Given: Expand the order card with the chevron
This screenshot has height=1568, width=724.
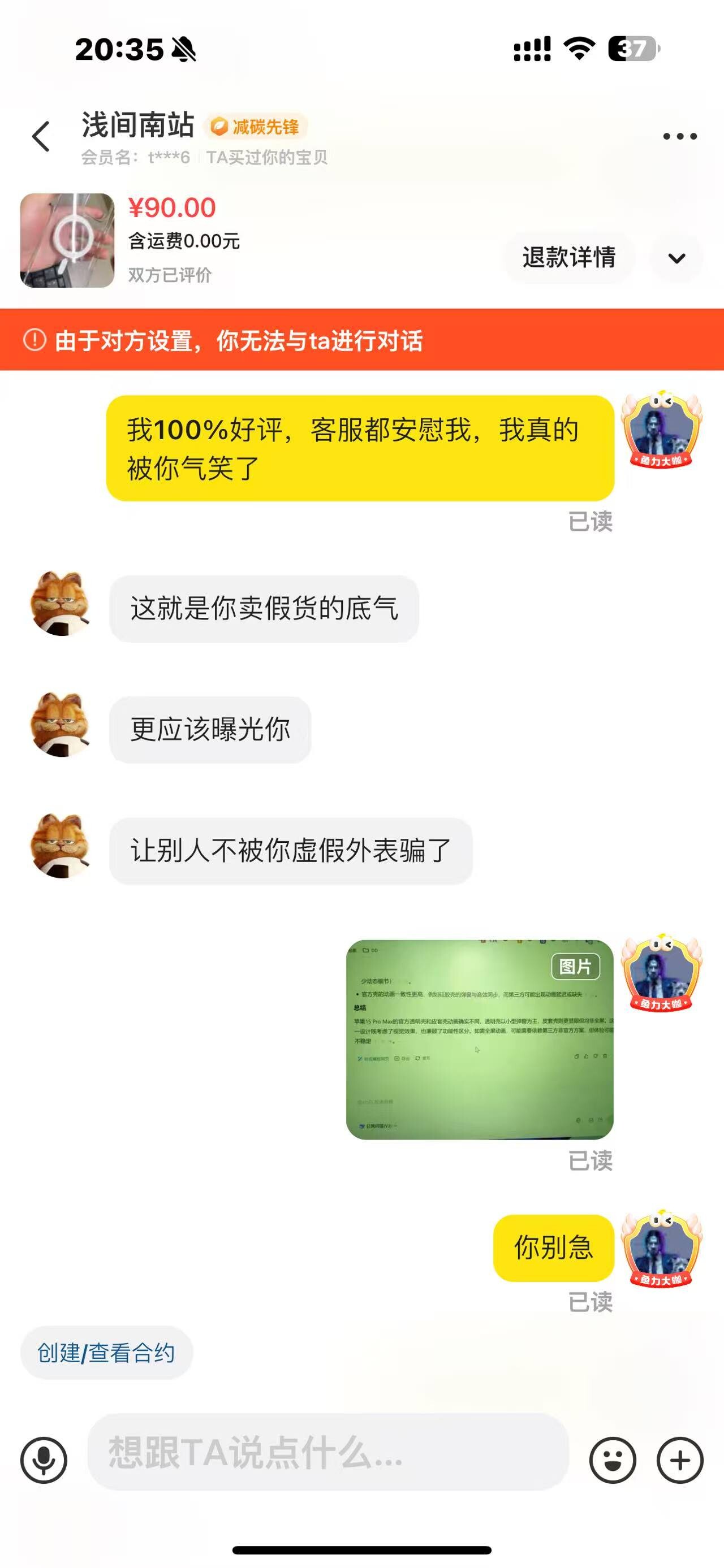Looking at the screenshot, I should tap(676, 258).
